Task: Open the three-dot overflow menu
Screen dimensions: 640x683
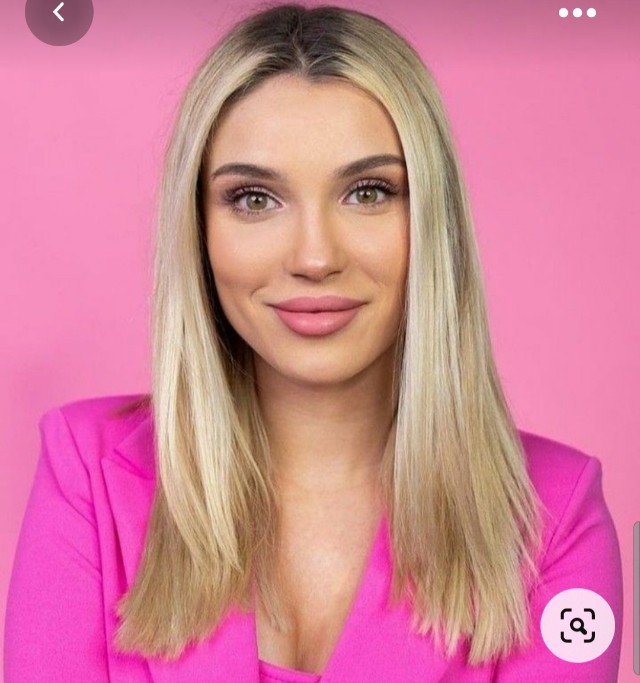Action: 577,13
